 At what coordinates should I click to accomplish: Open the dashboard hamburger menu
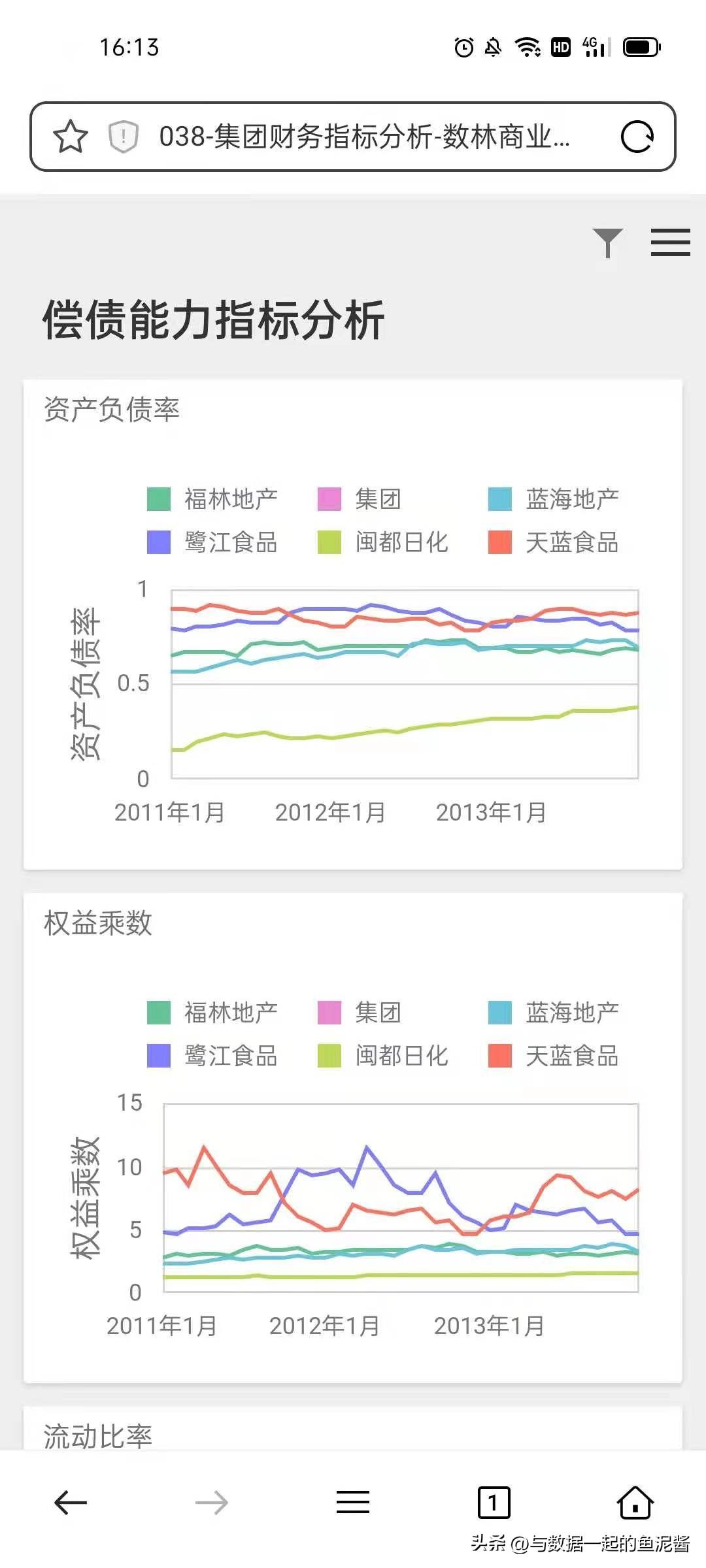[x=670, y=242]
